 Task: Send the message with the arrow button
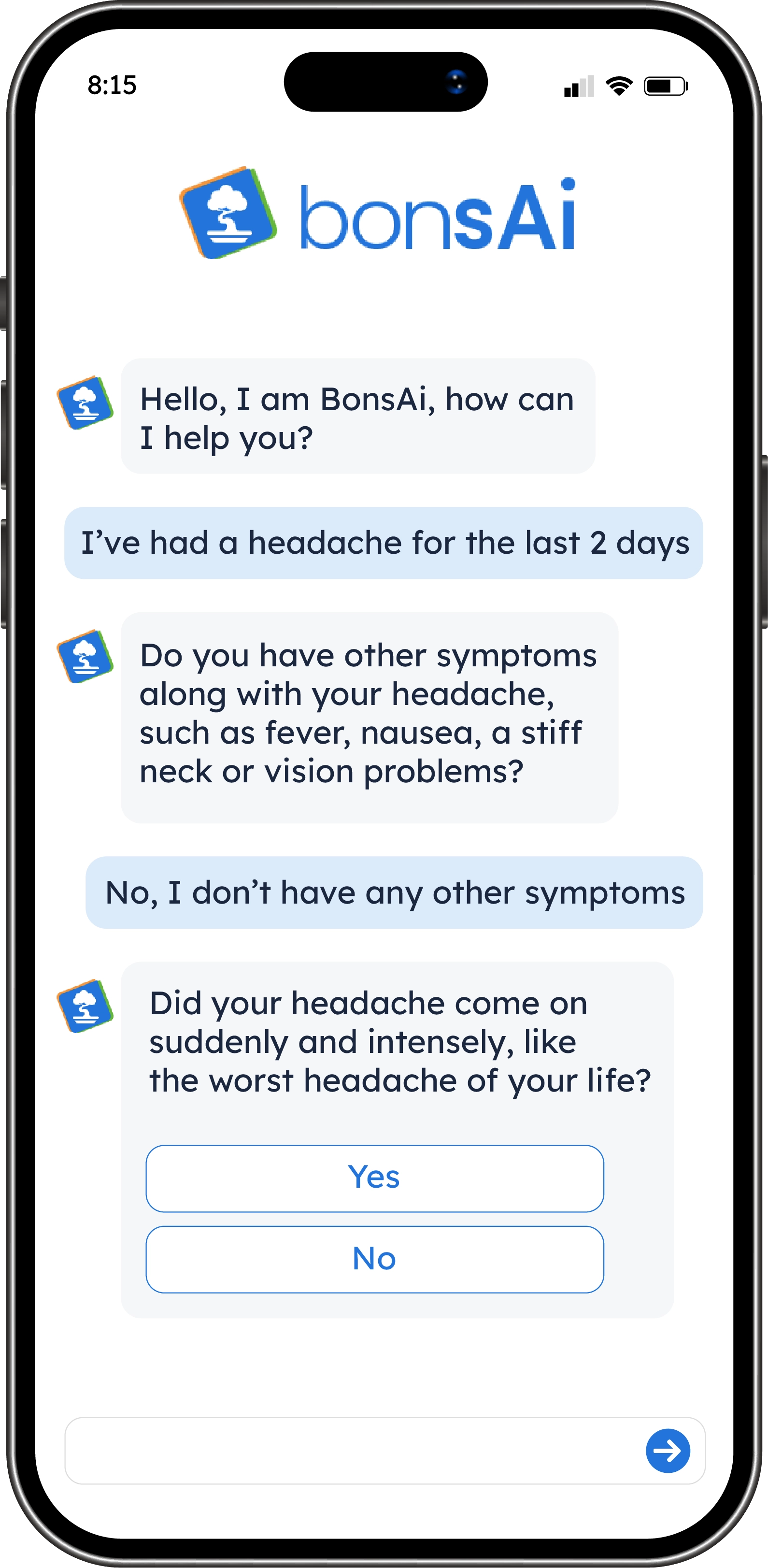tap(668, 1451)
